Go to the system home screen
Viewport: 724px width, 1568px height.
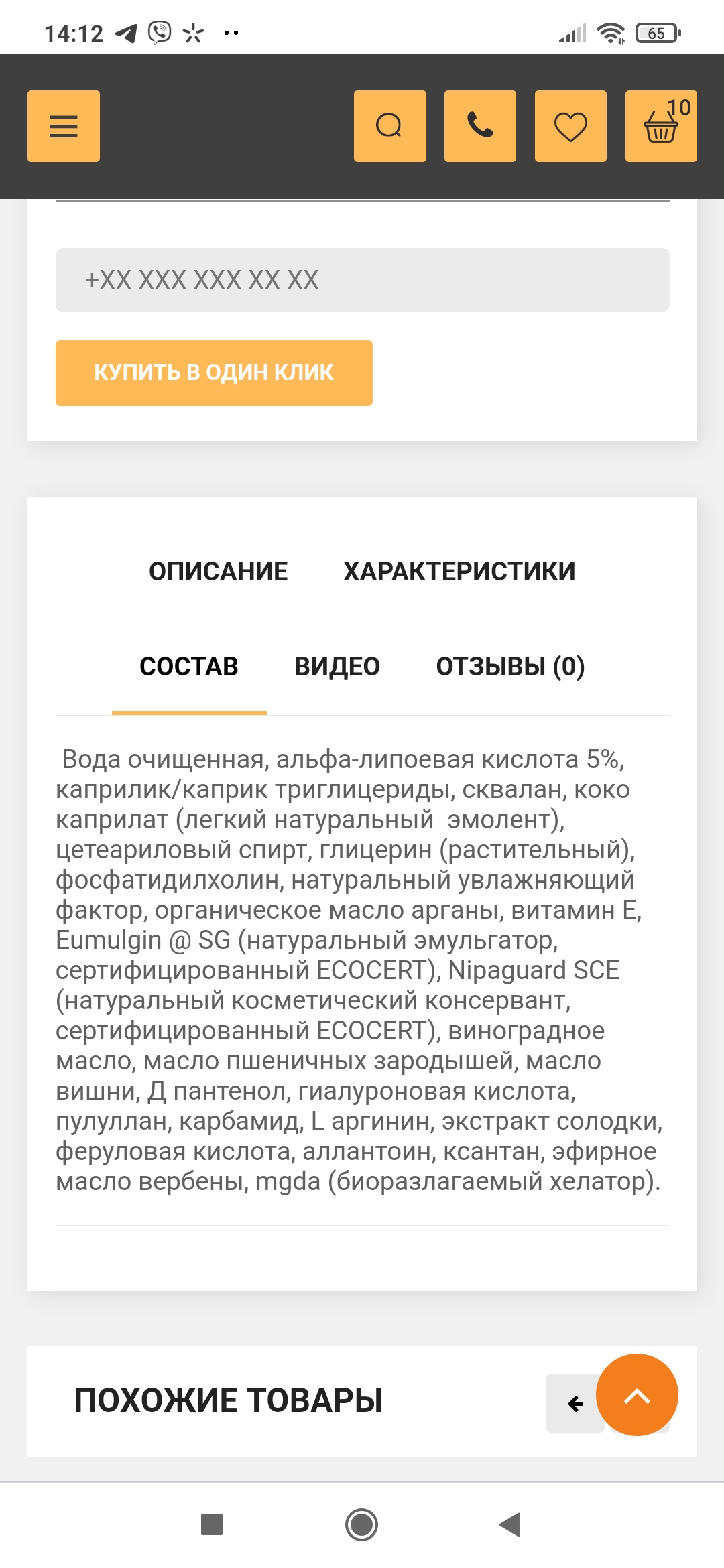pos(361,1524)
